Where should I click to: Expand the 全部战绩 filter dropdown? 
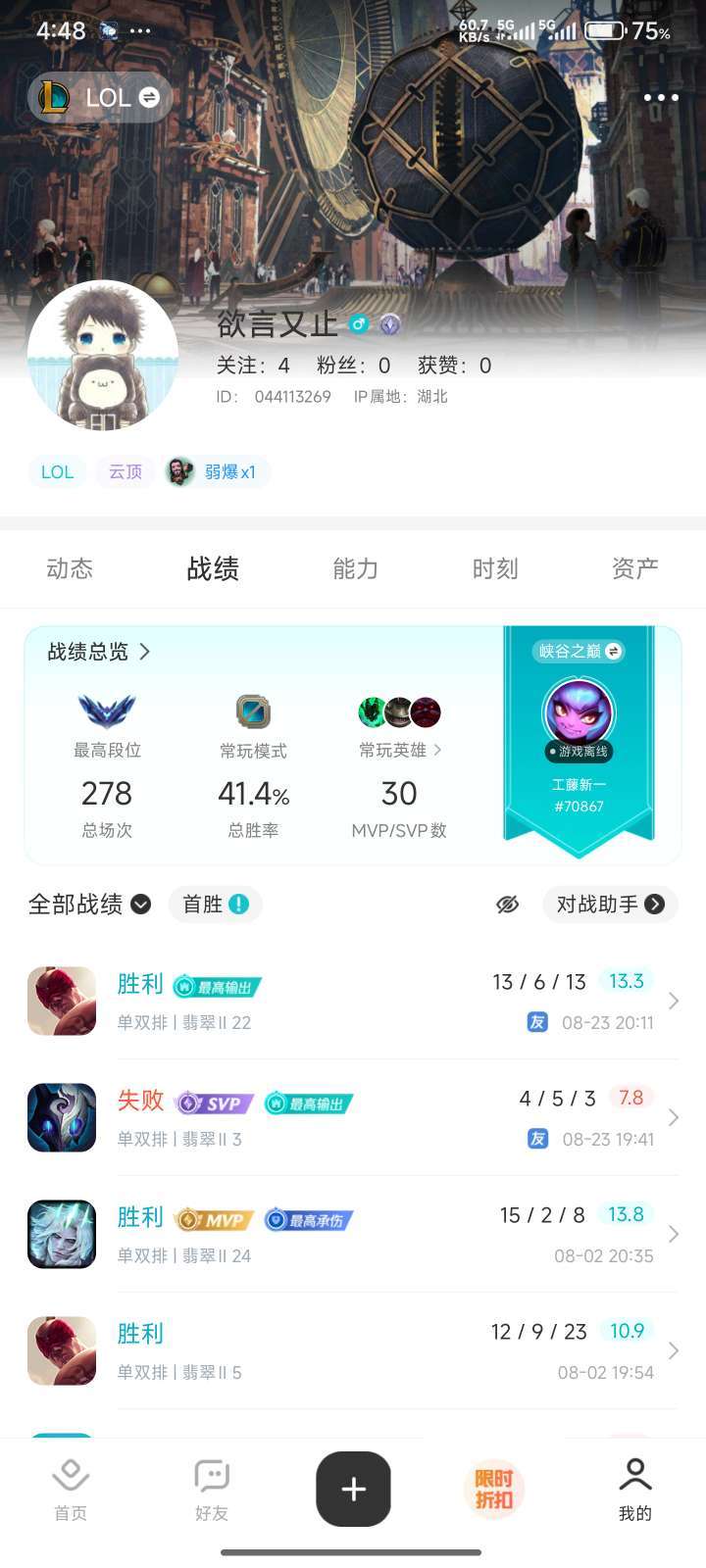89,904
